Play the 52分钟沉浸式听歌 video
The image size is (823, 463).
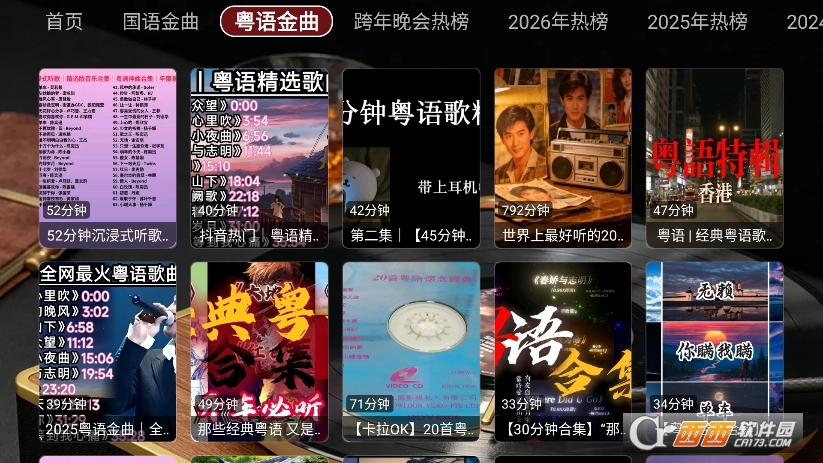click(108, 157)
